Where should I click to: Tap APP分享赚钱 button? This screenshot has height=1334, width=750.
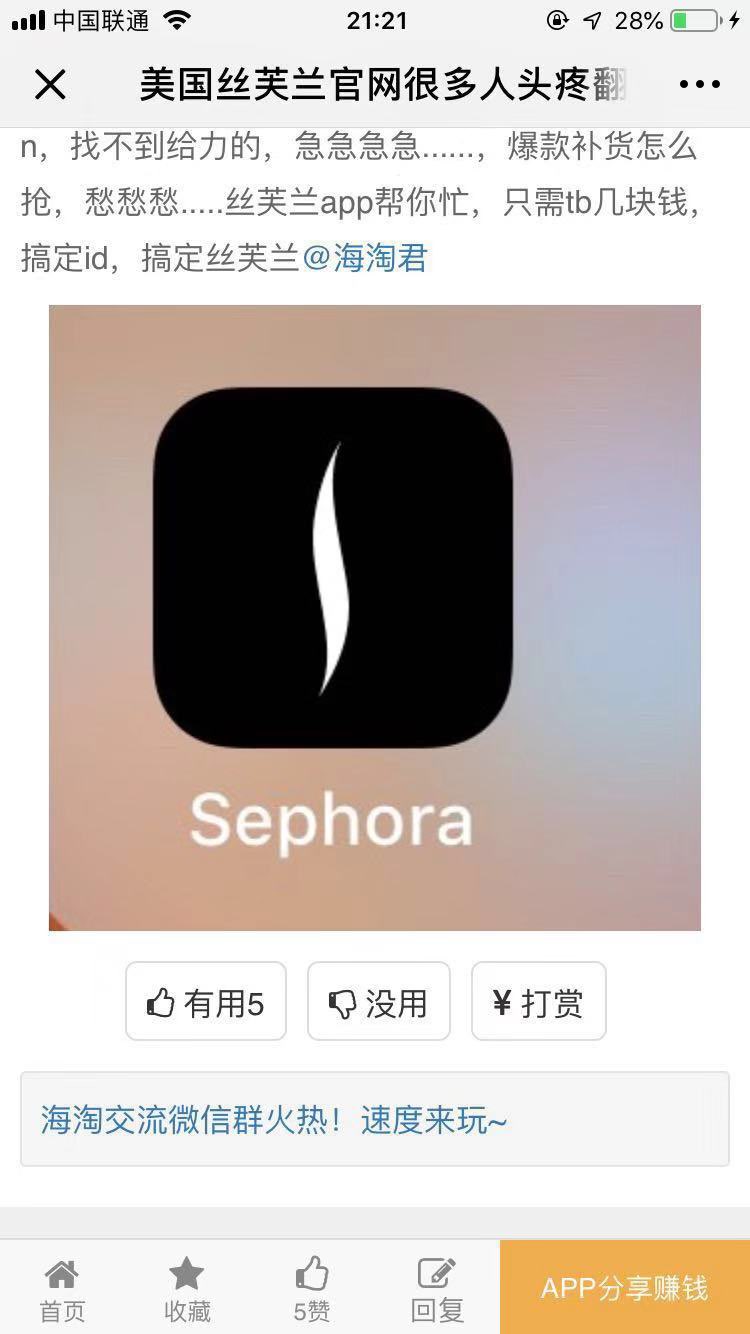tap(624, 1288)
